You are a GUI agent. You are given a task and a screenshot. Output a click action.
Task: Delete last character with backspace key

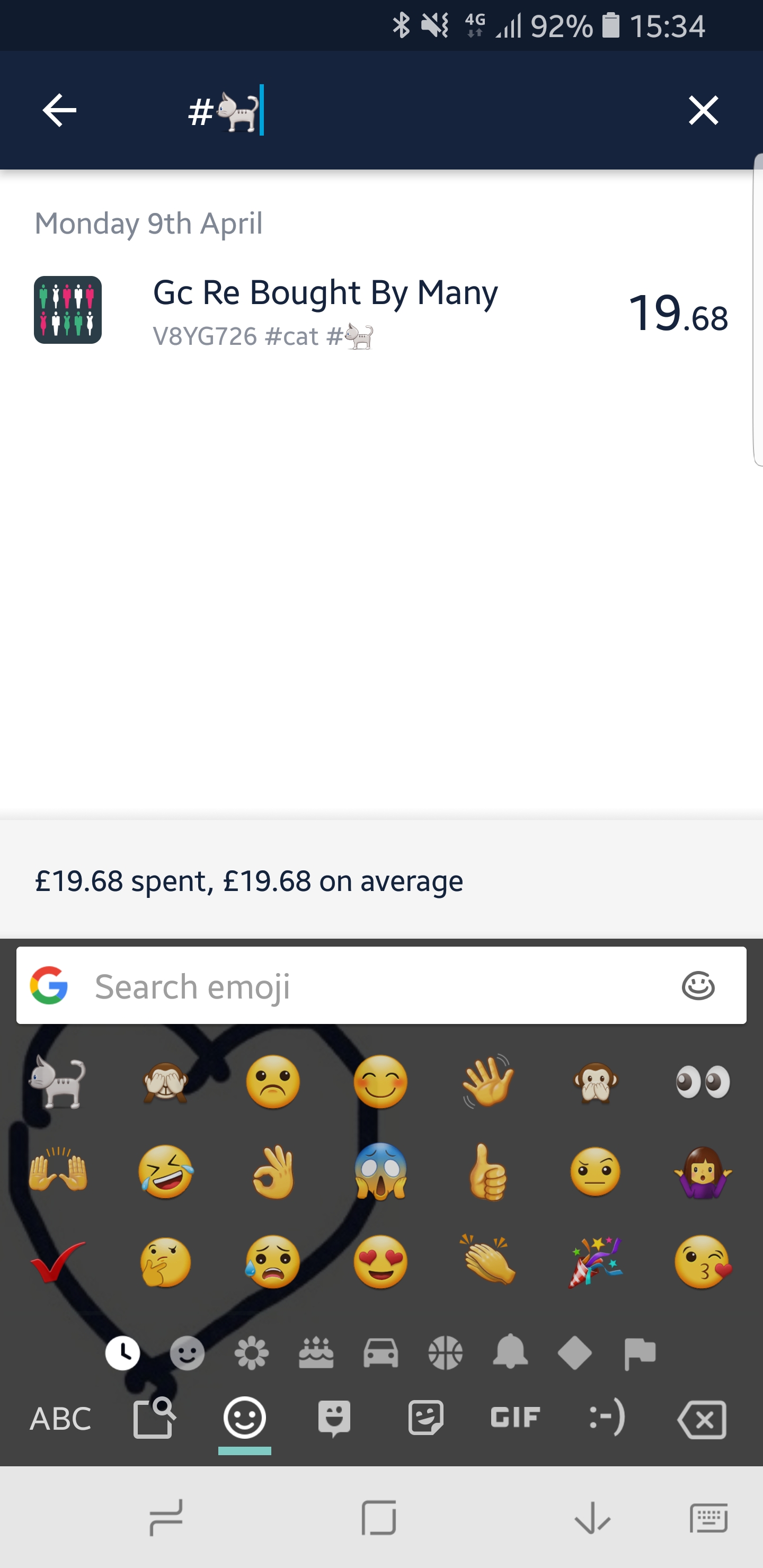702,1419
